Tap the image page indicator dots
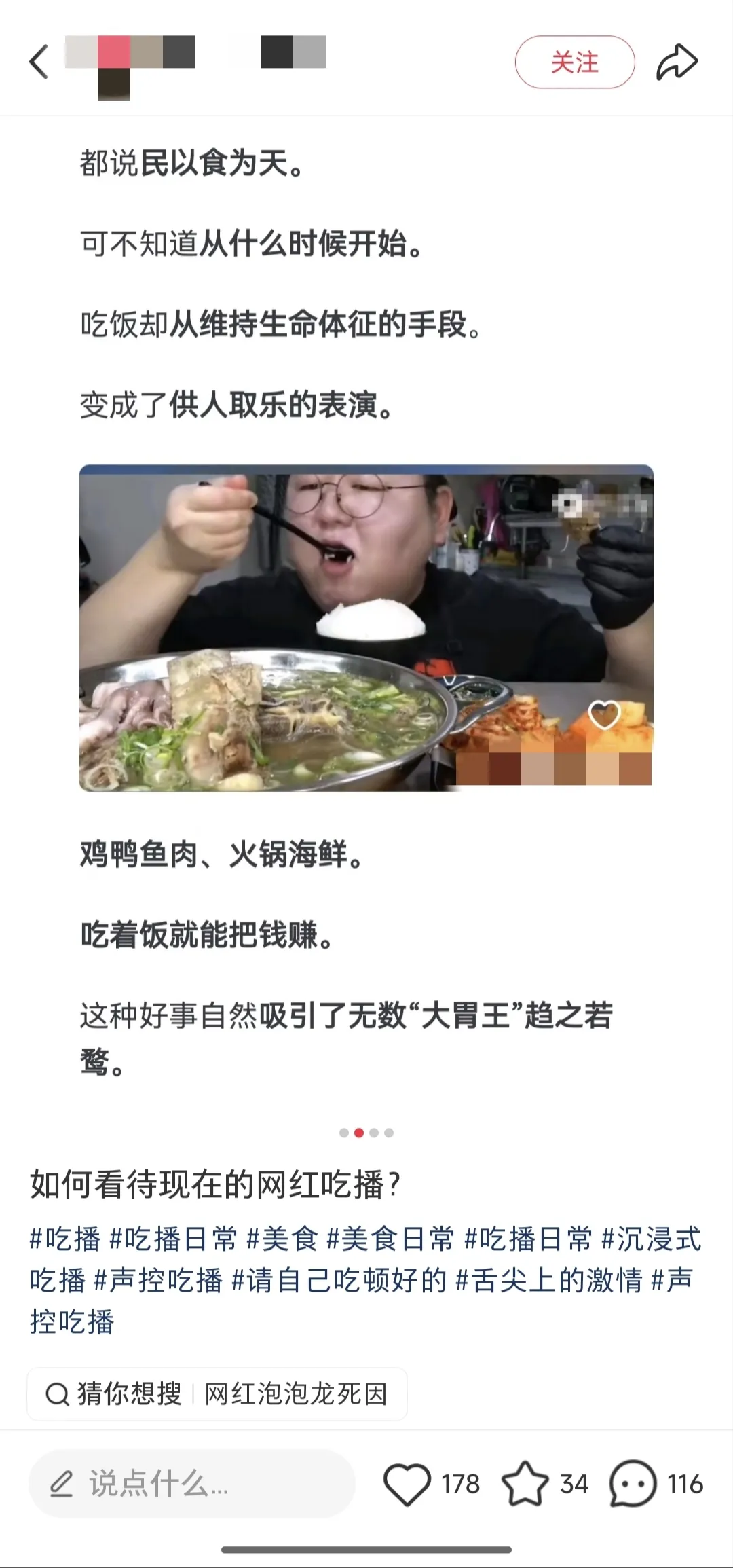 click(x=366, y=1133)
